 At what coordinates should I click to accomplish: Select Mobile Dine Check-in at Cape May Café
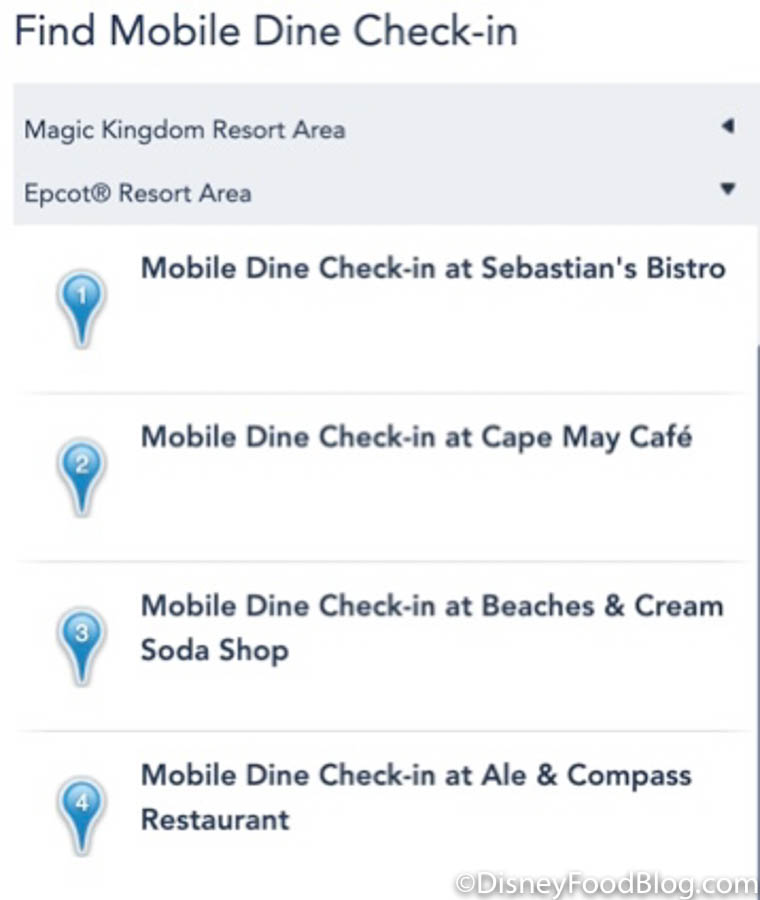click(416, 438)
